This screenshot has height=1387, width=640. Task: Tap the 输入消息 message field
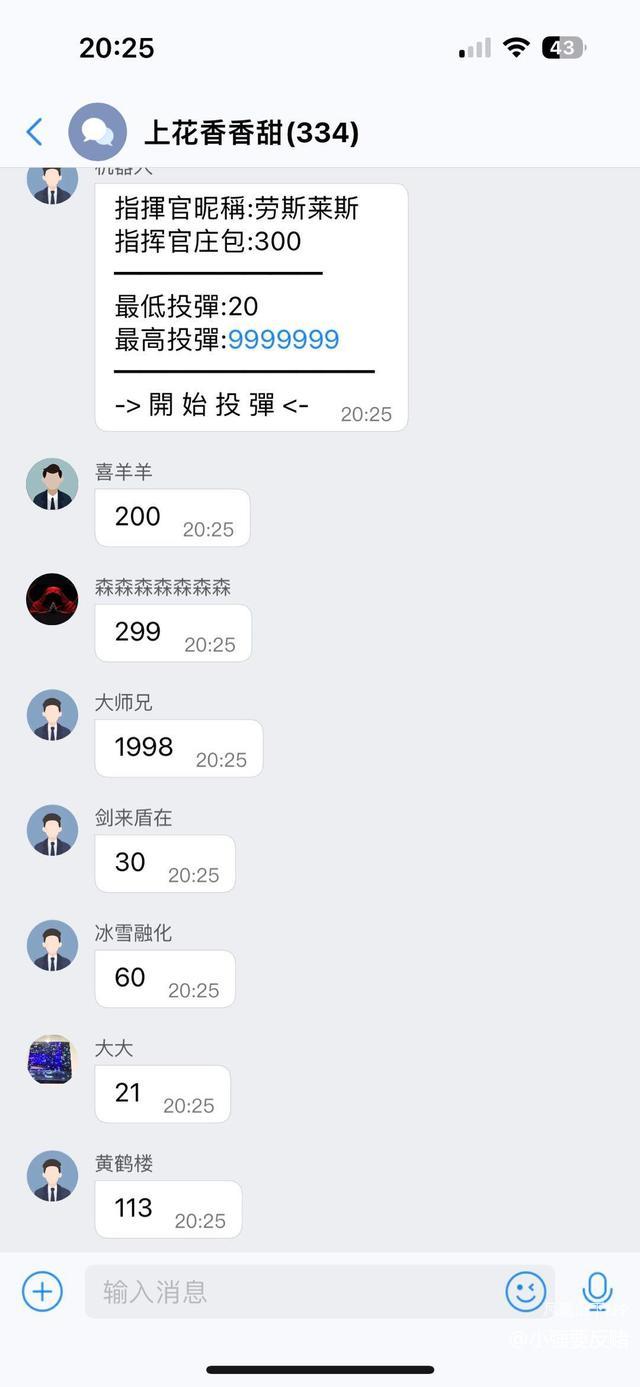pos(290,1291)
